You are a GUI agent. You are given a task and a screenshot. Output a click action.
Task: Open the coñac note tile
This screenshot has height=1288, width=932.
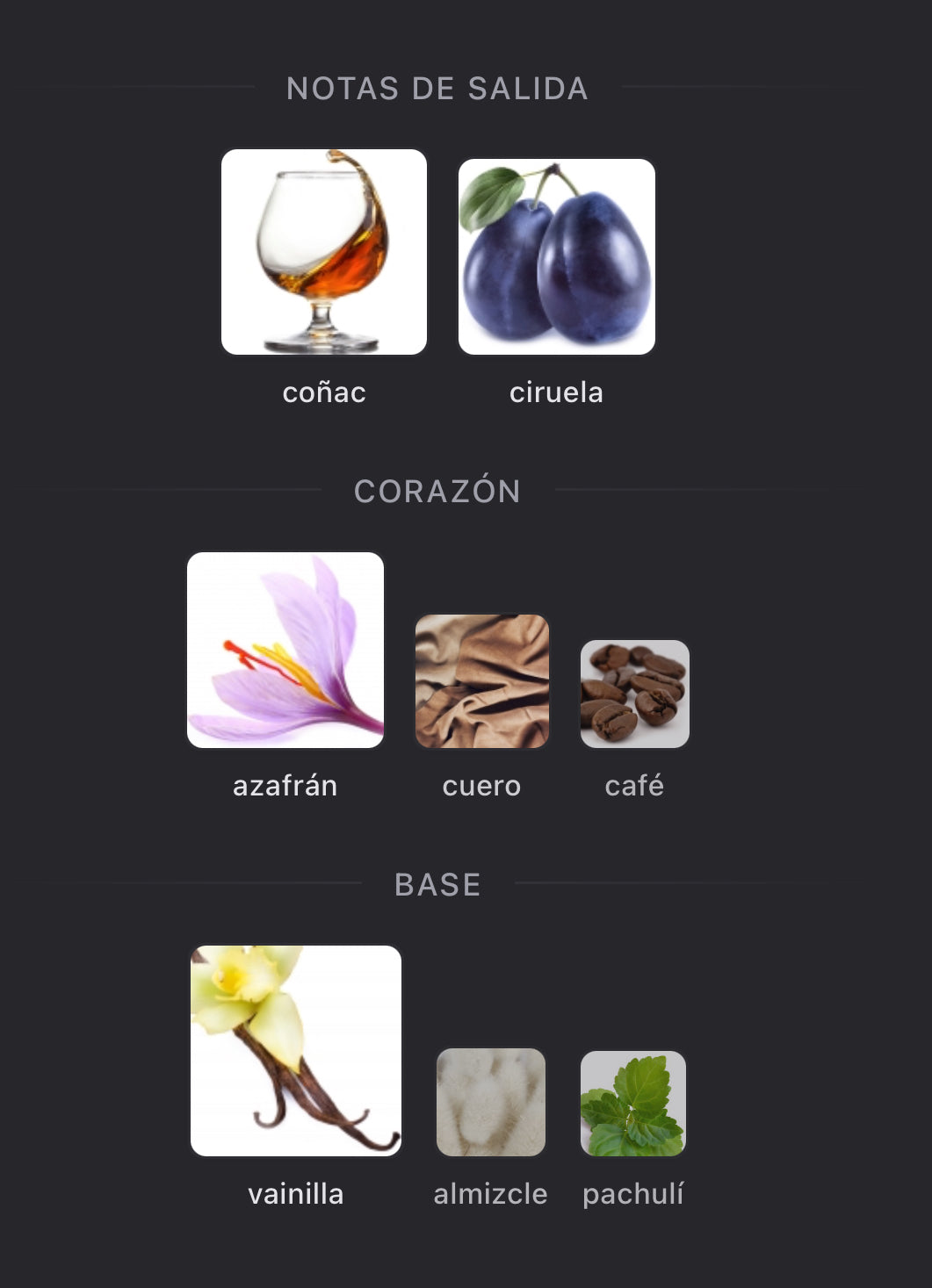point(323,252)
